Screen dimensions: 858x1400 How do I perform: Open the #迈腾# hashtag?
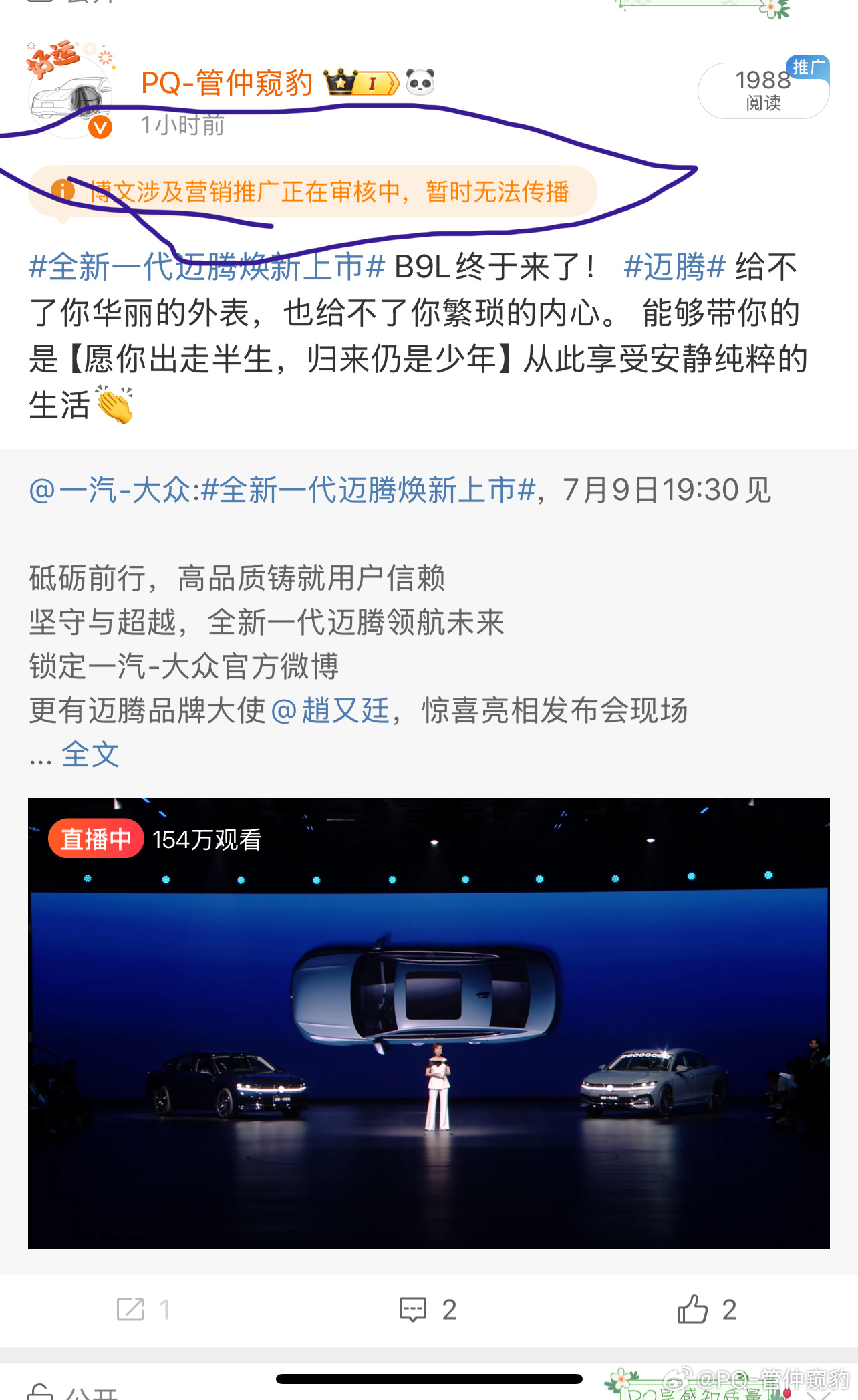674,267
